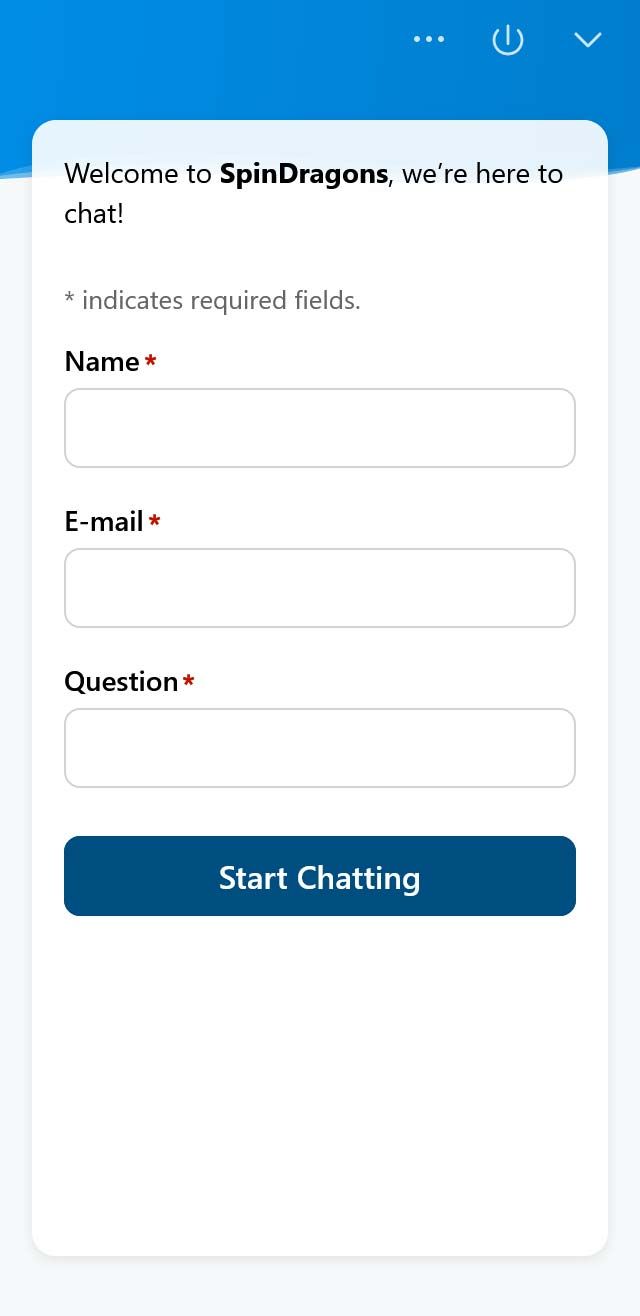The width and height of the screenshot is (640, 1316).
Task: Start Chatting with SpinDragons support
Action: (320, 876)
